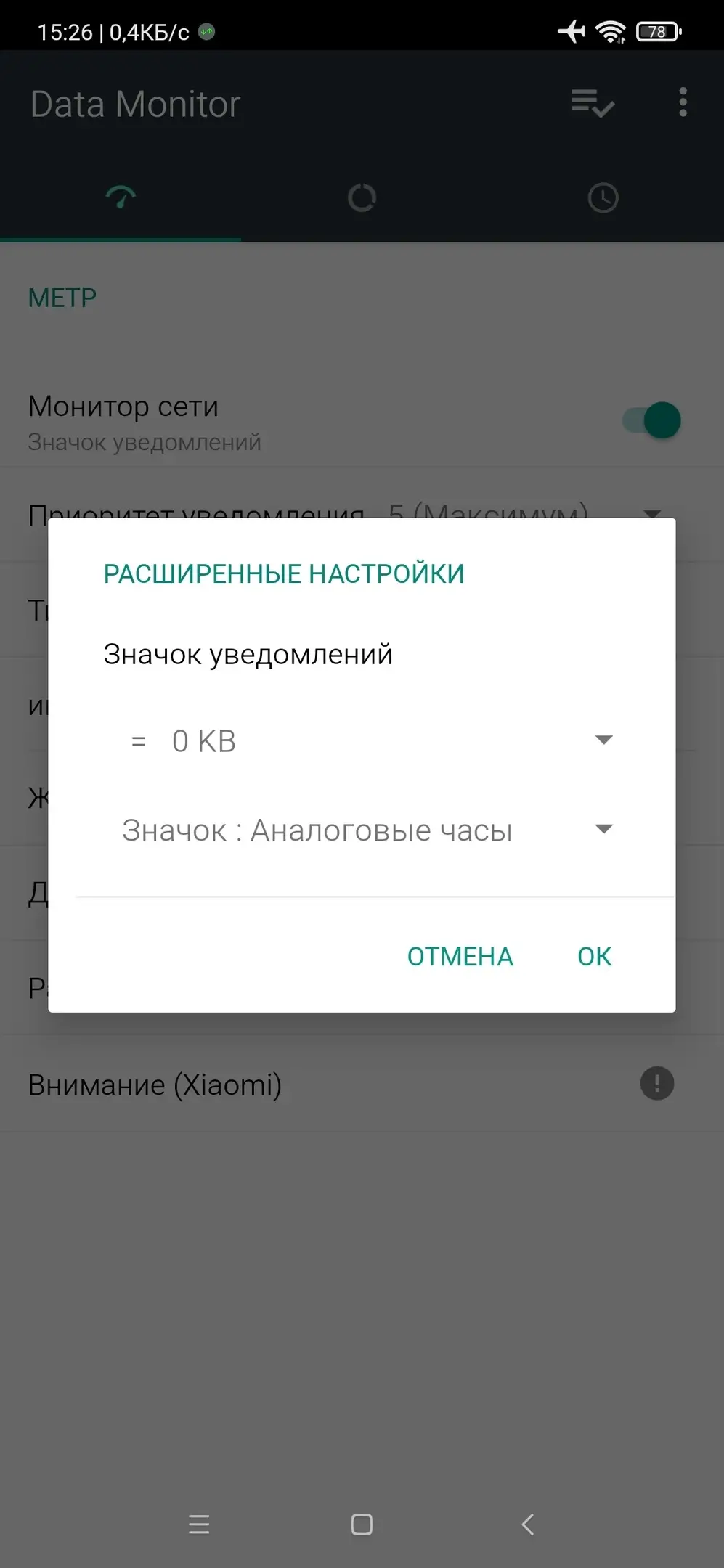Cancel the dialog with ОТМЕНА
This screenshot has height=1568, width=724.
click(460, 956)
